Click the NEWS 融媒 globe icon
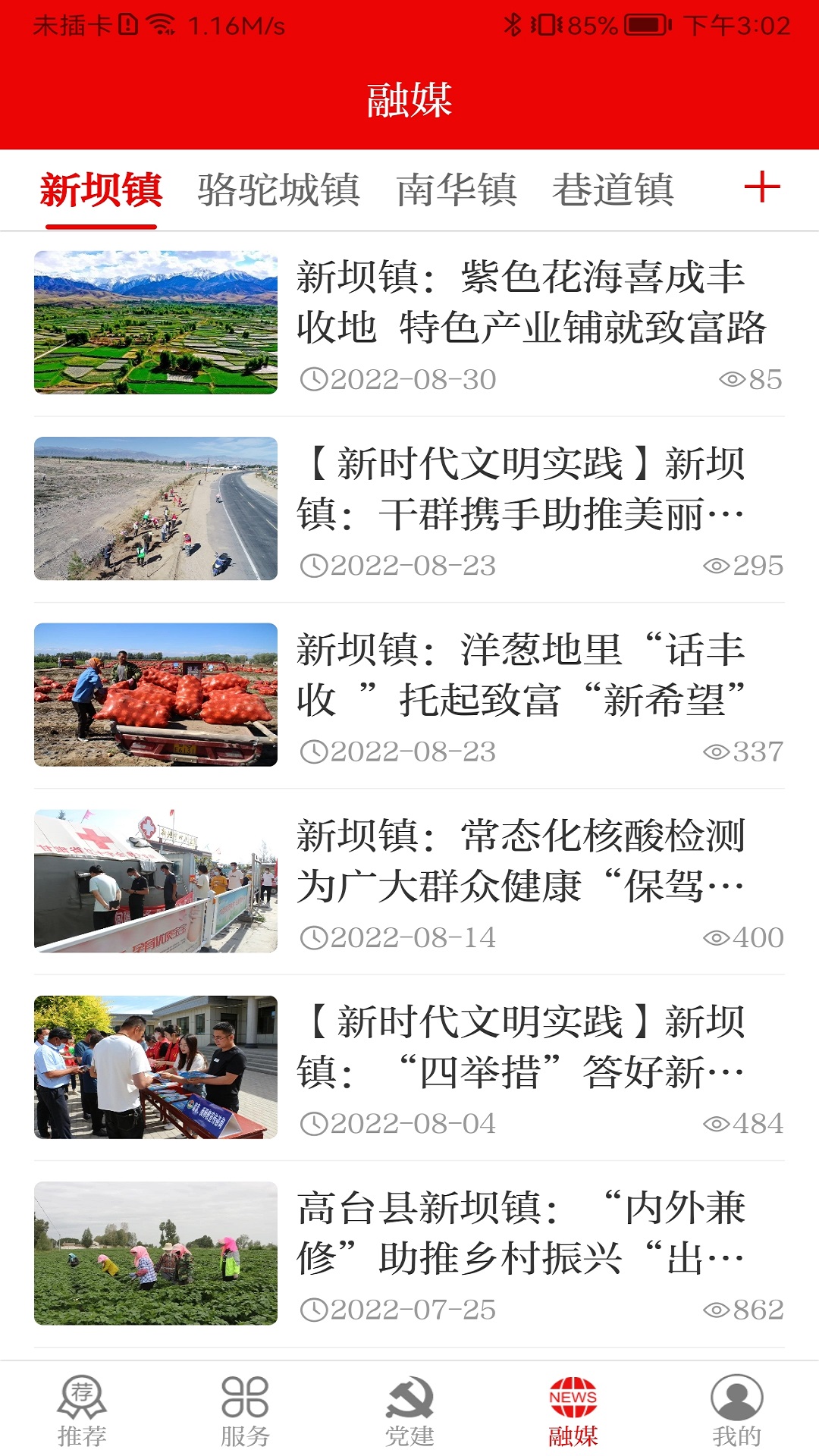This screenshot has width=819, height=1456. [x=573, y=1401]
